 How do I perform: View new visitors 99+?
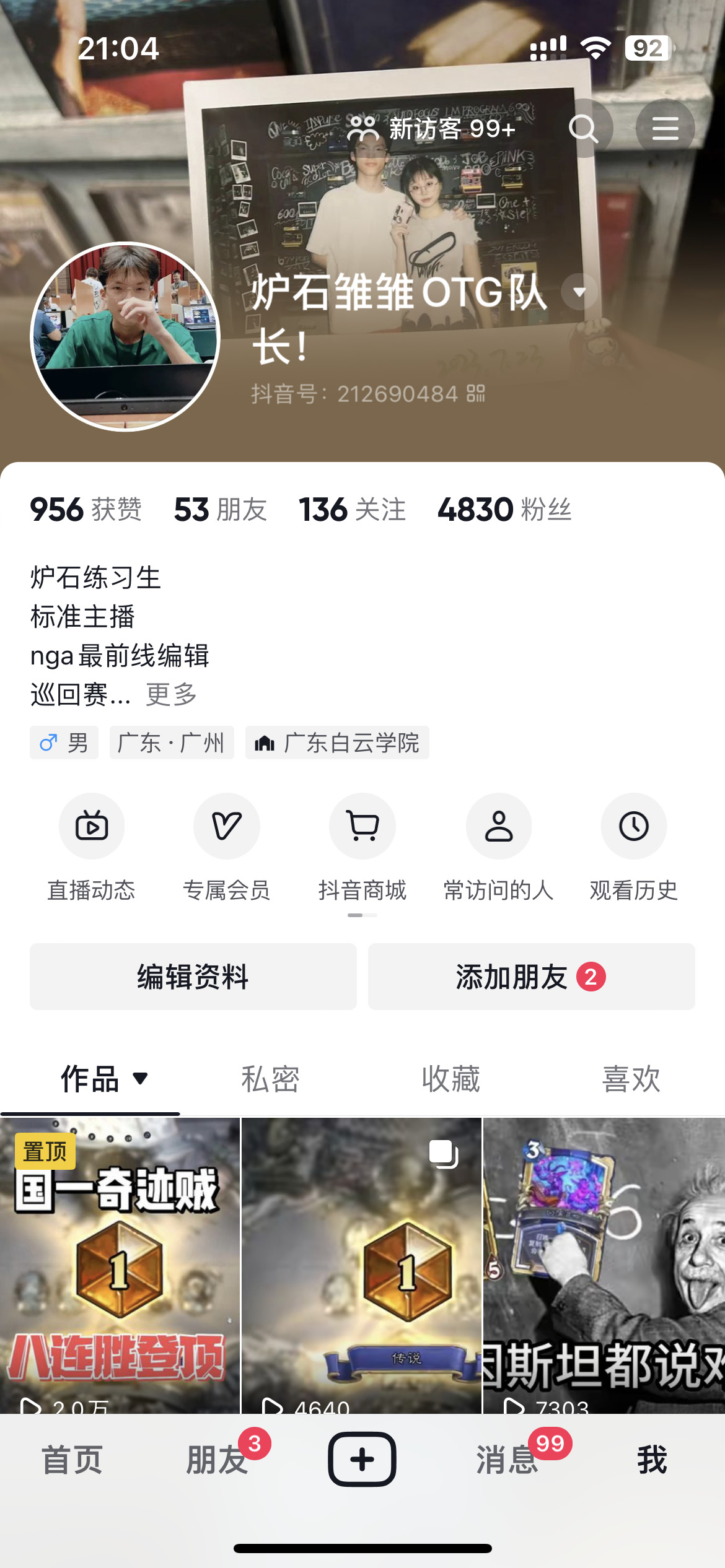(432, 129)
